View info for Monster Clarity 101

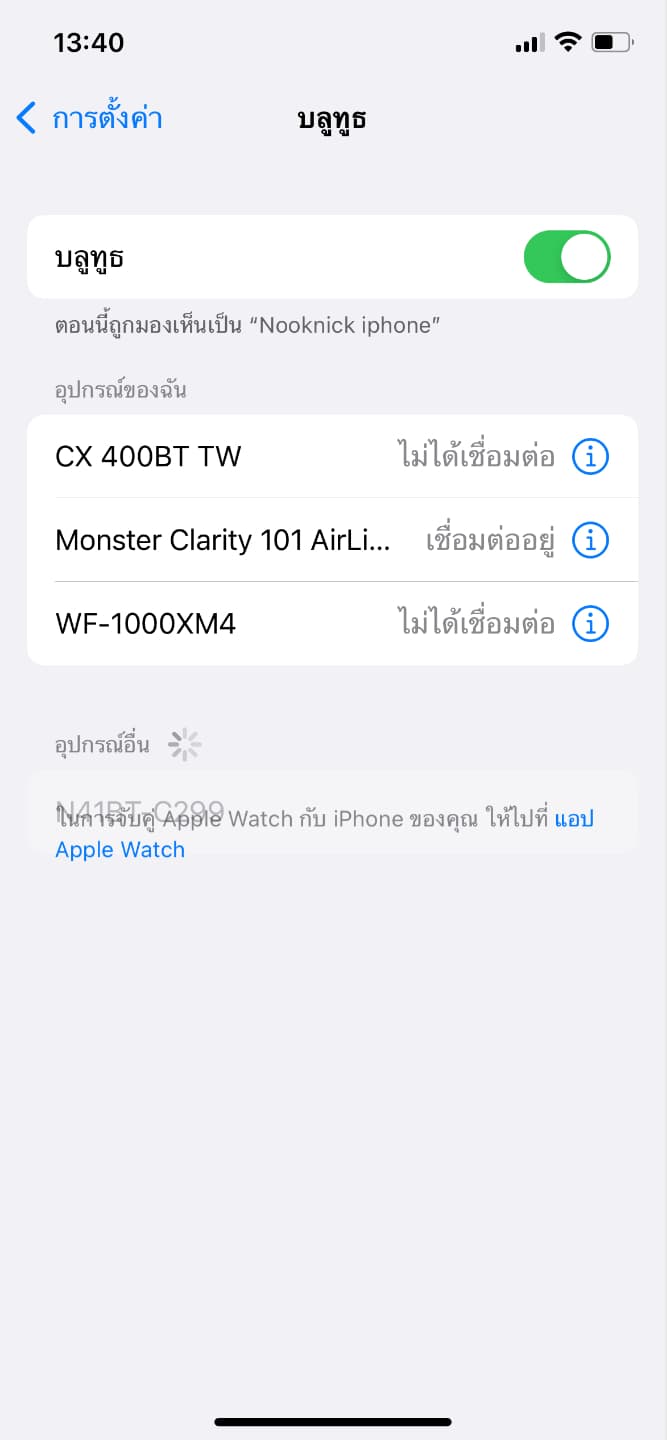pos(590,540)
